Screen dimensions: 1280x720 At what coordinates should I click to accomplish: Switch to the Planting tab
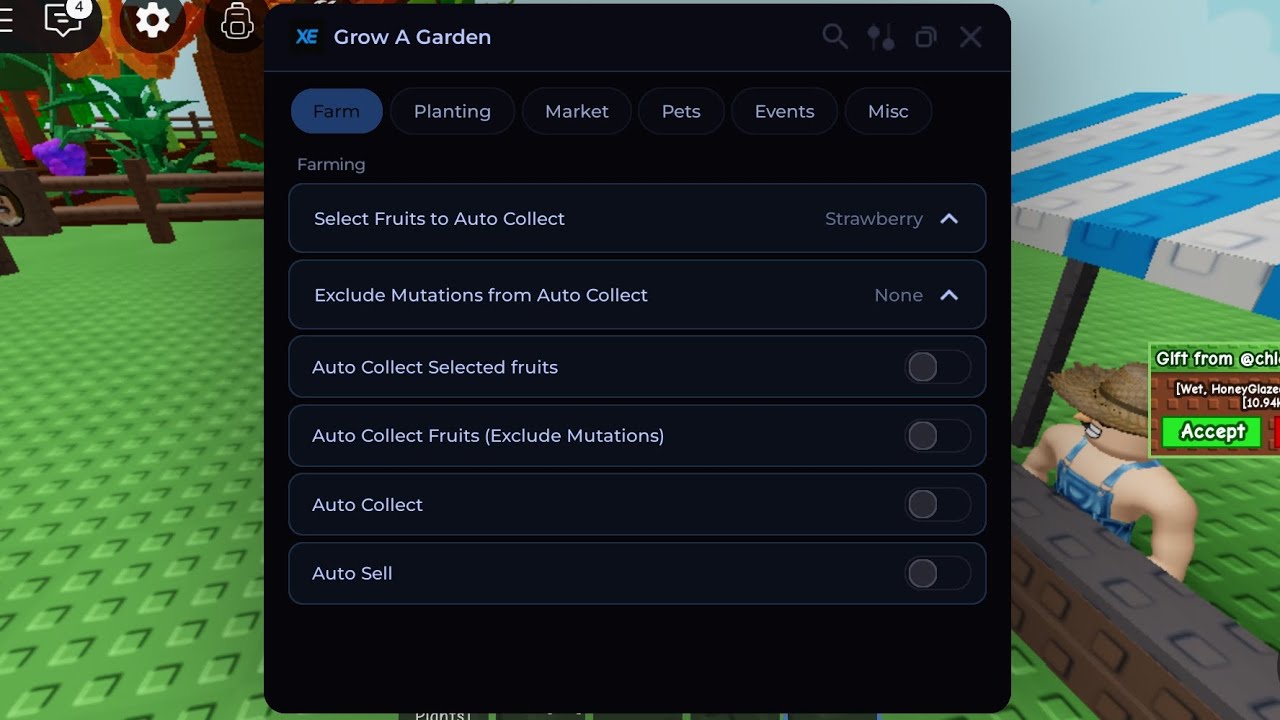[x=452, y=111]
